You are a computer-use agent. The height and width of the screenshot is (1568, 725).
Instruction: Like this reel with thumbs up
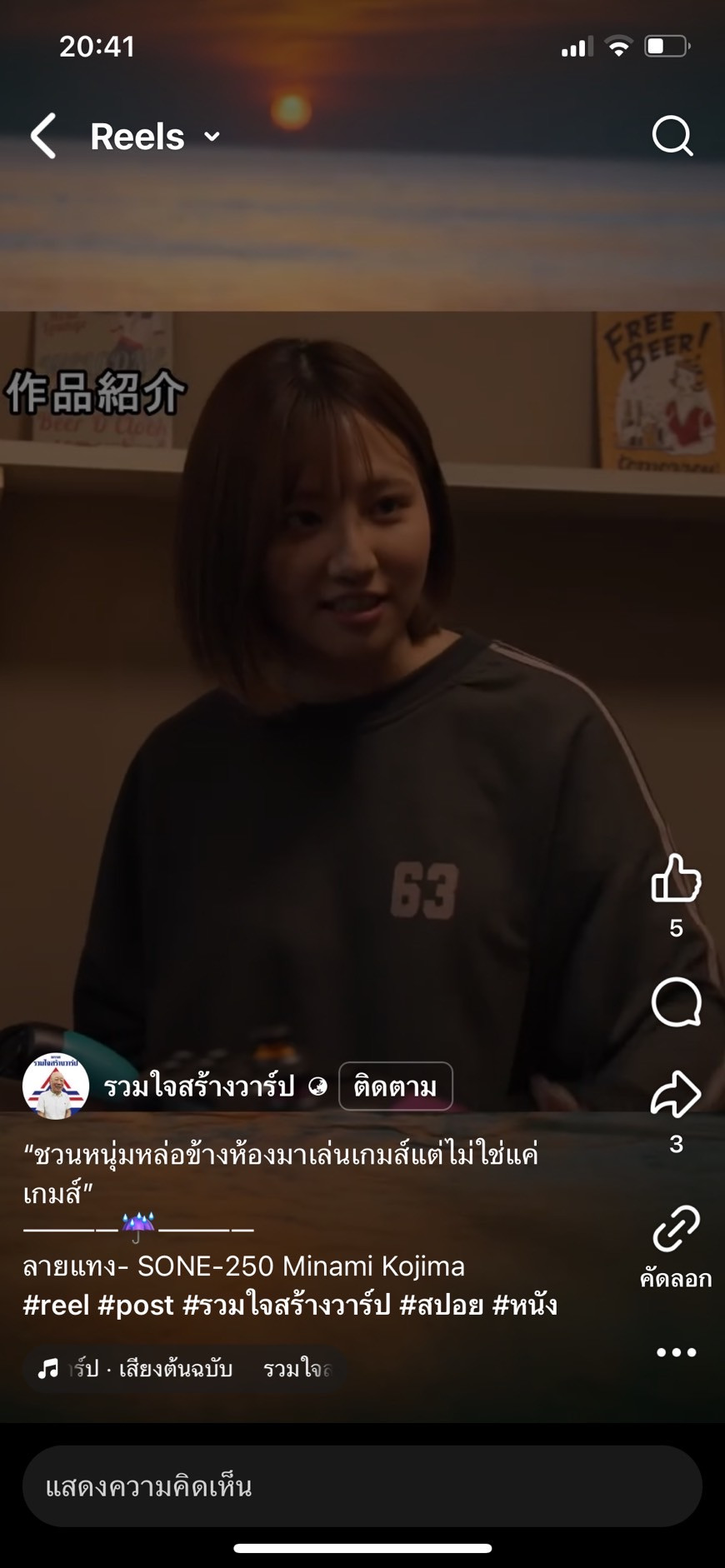tap(675, 879)
